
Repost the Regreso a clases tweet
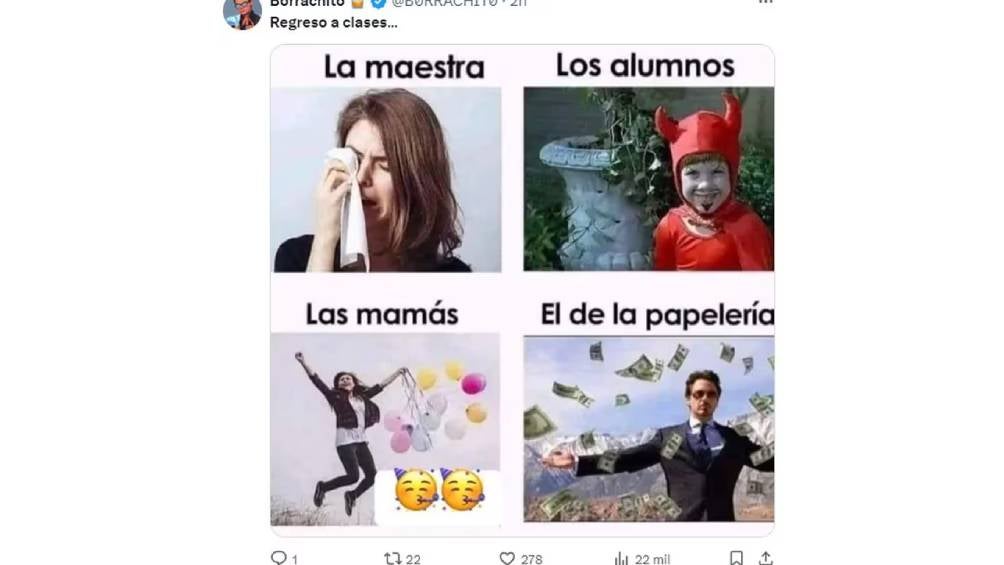click(x=393, y=558)
